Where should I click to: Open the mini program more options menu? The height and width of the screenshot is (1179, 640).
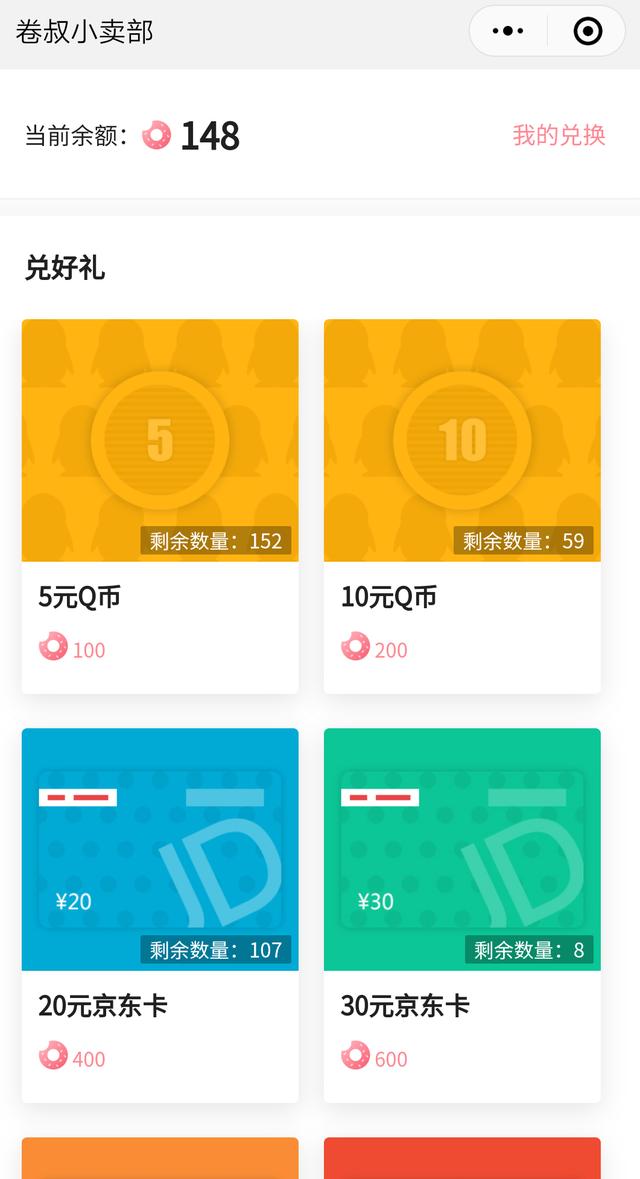point(508,32)
